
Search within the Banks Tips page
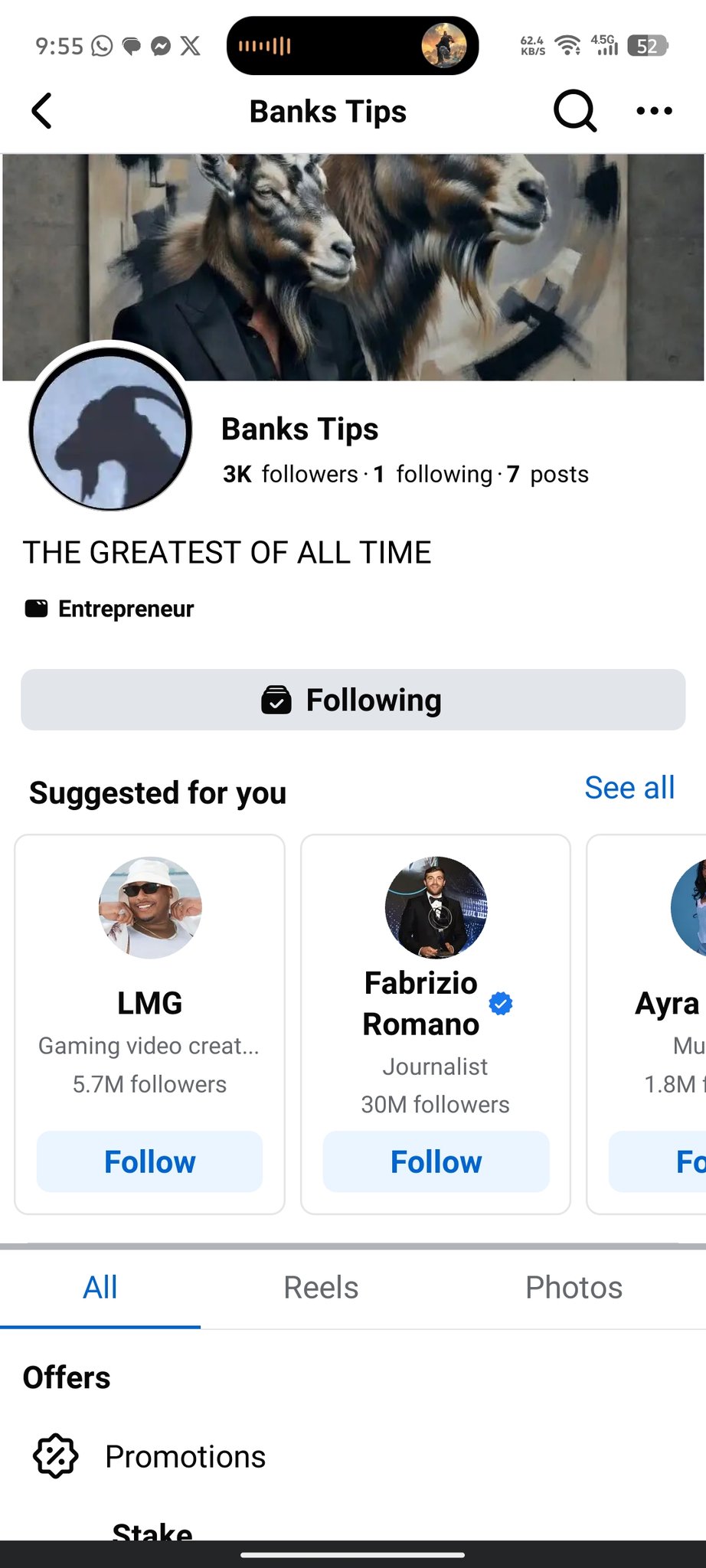click(x=574, y=111)
